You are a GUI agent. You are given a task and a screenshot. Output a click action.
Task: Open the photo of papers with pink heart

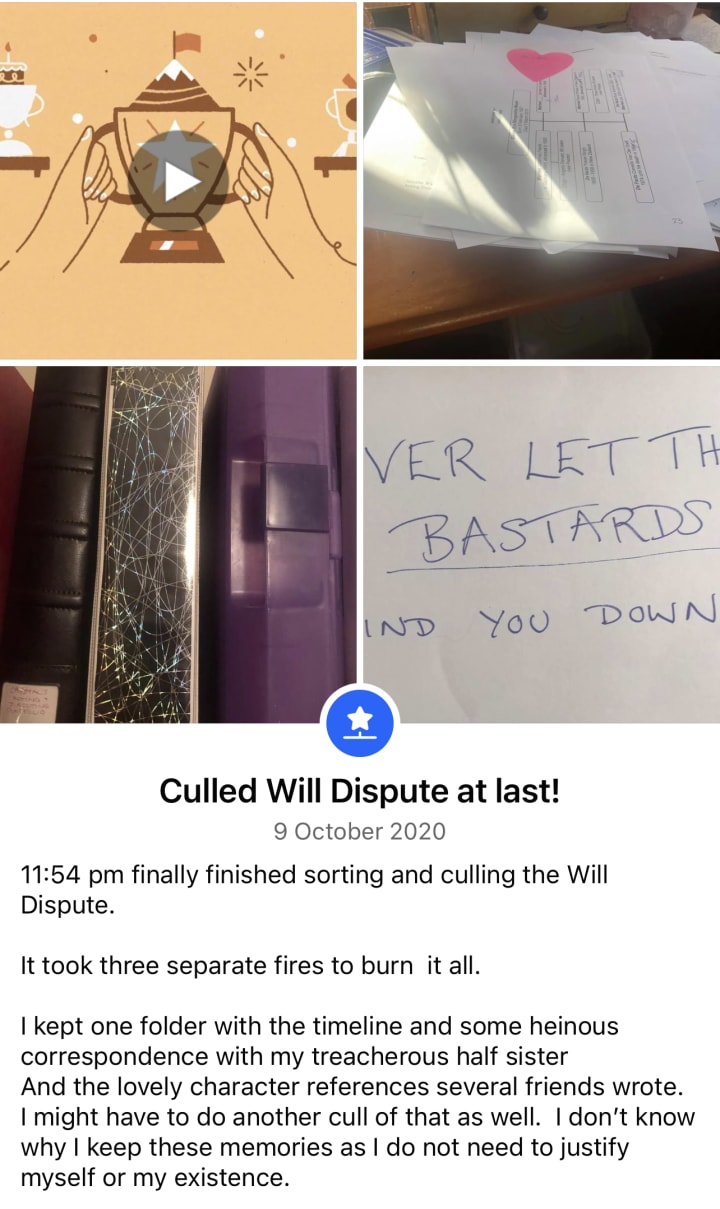pos(541,180)
